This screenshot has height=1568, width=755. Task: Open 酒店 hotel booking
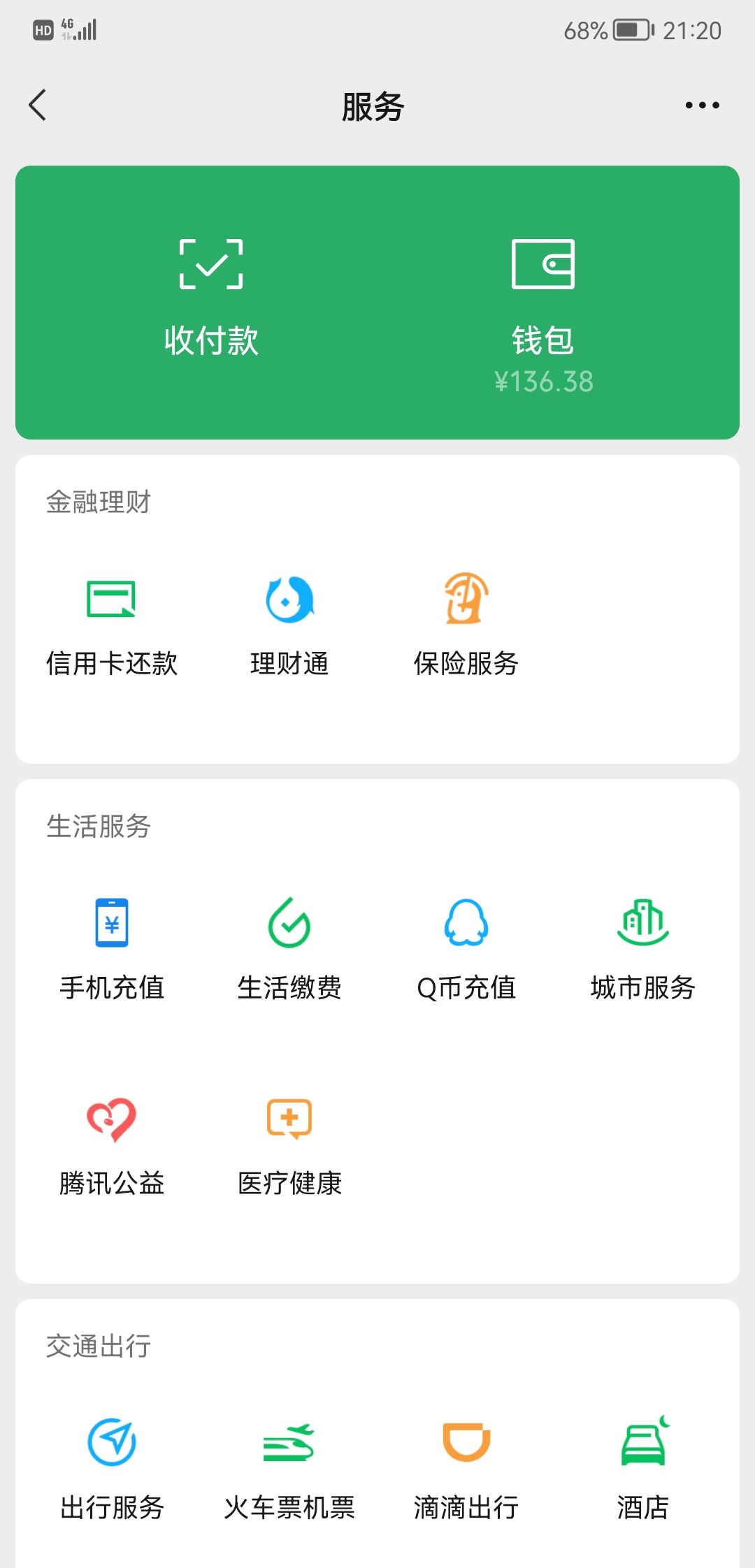[642, 1467]
